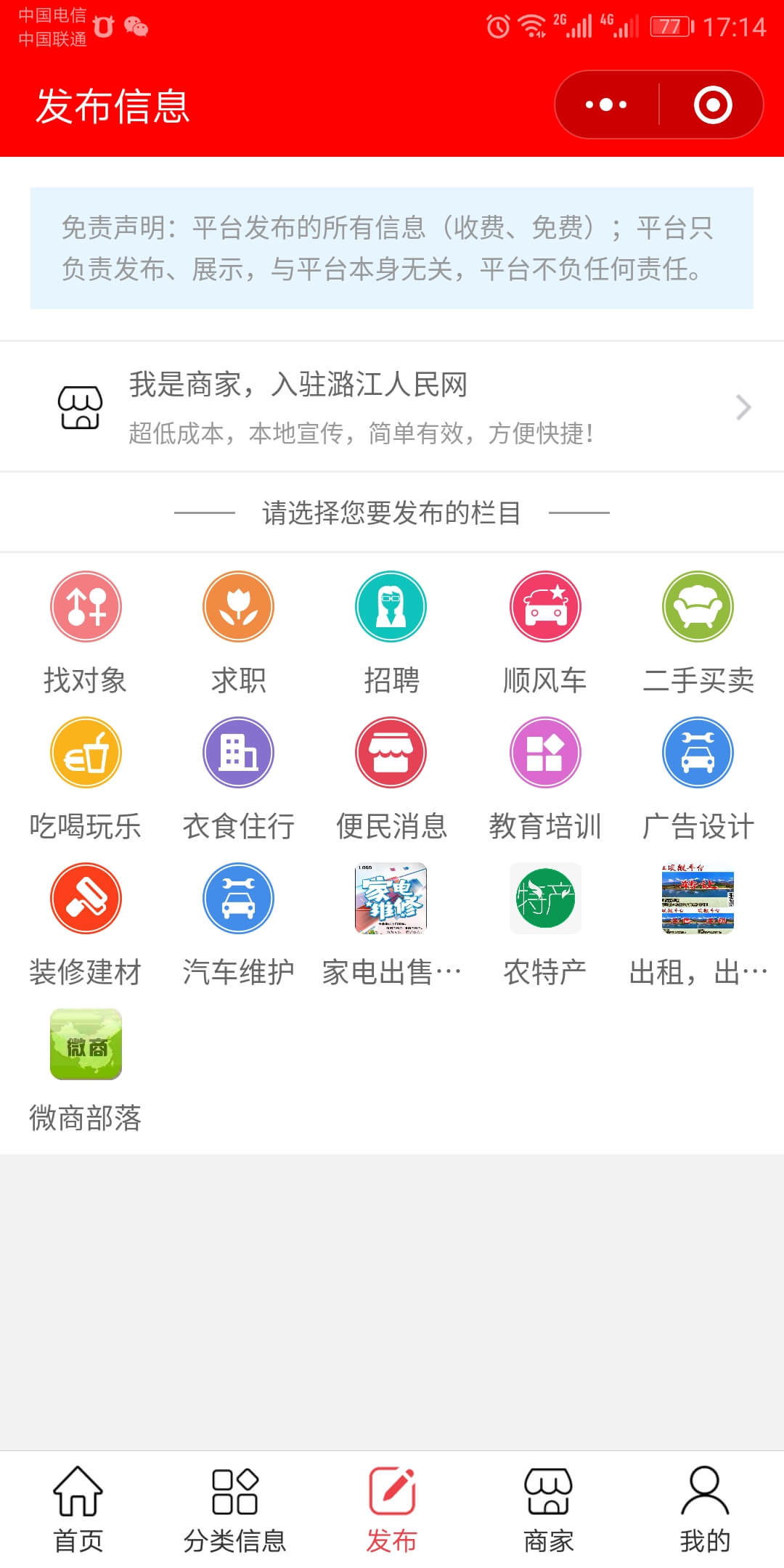The image size is (784, 1568).
Task: Open the 商家 merchants tab
Action: 548,1503
